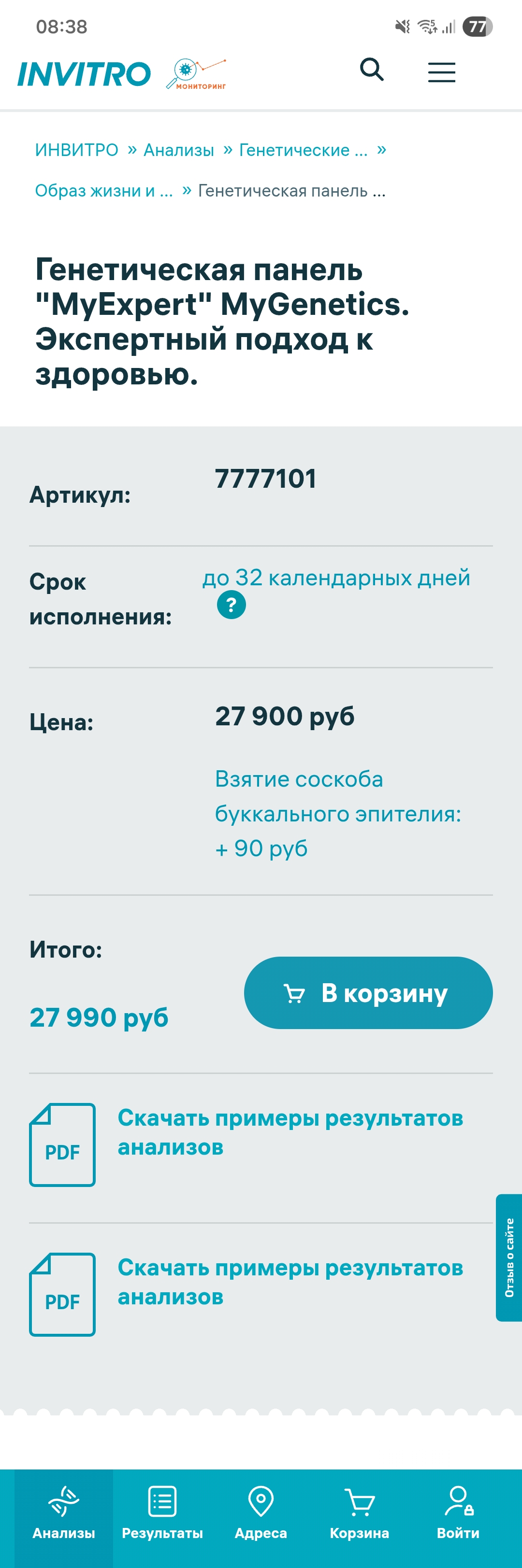Viewport: 522px width, 1568px height.
Task: Tap the question mark help icon
Action: 232,605
